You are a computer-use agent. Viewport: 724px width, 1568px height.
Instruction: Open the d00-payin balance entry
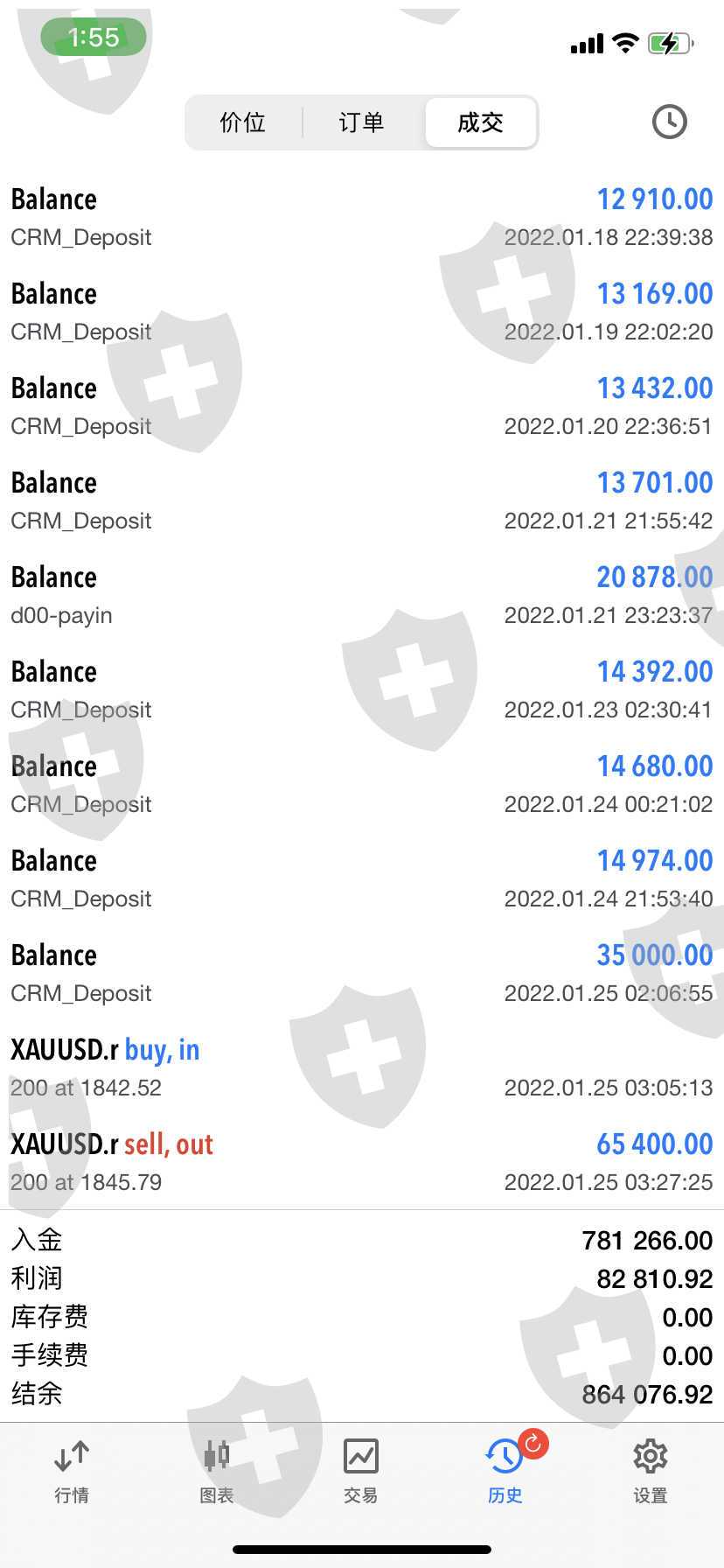coord(362,595)
